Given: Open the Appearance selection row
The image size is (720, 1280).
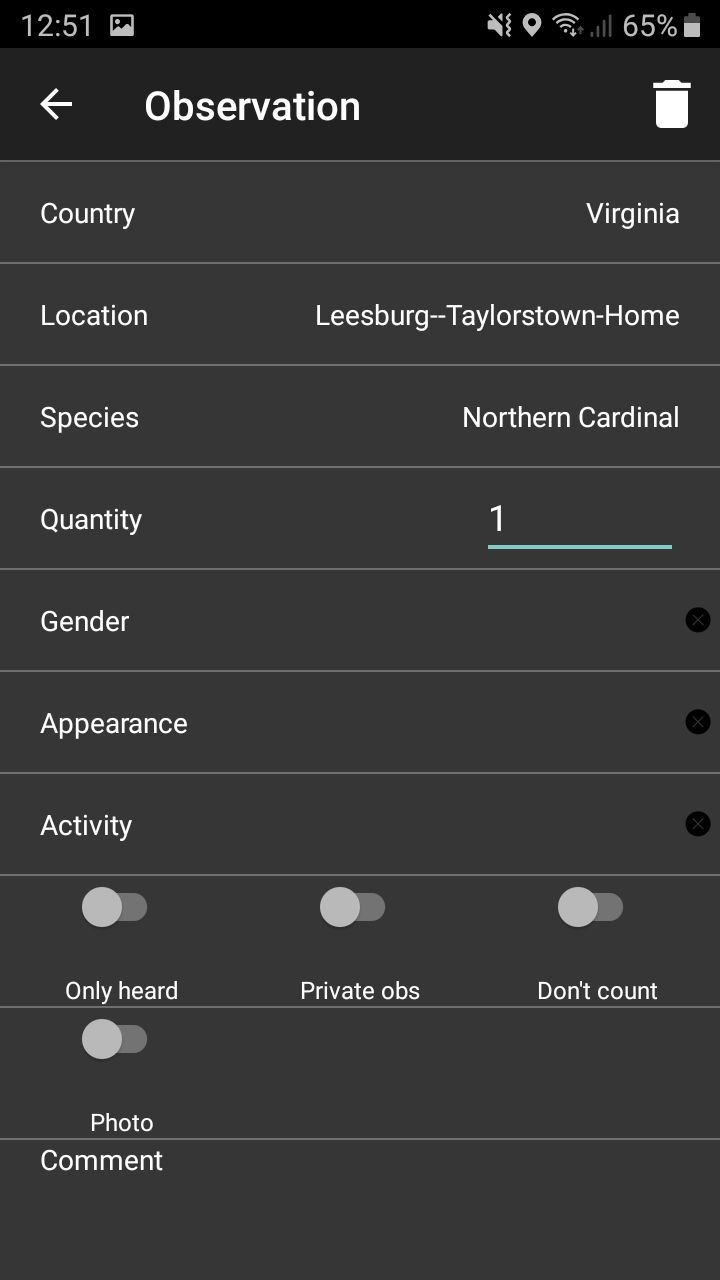Looking at the screenshot, I should point(340,723).
